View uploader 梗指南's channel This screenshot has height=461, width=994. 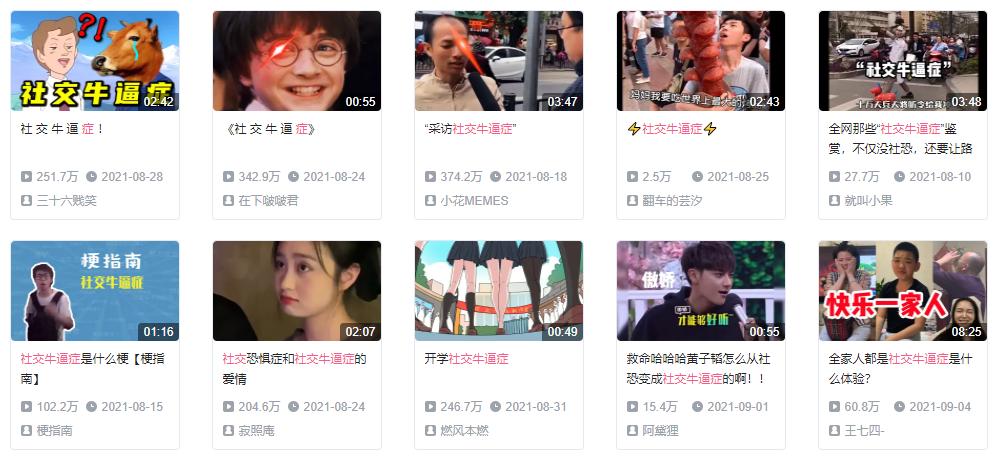point(54,431)
